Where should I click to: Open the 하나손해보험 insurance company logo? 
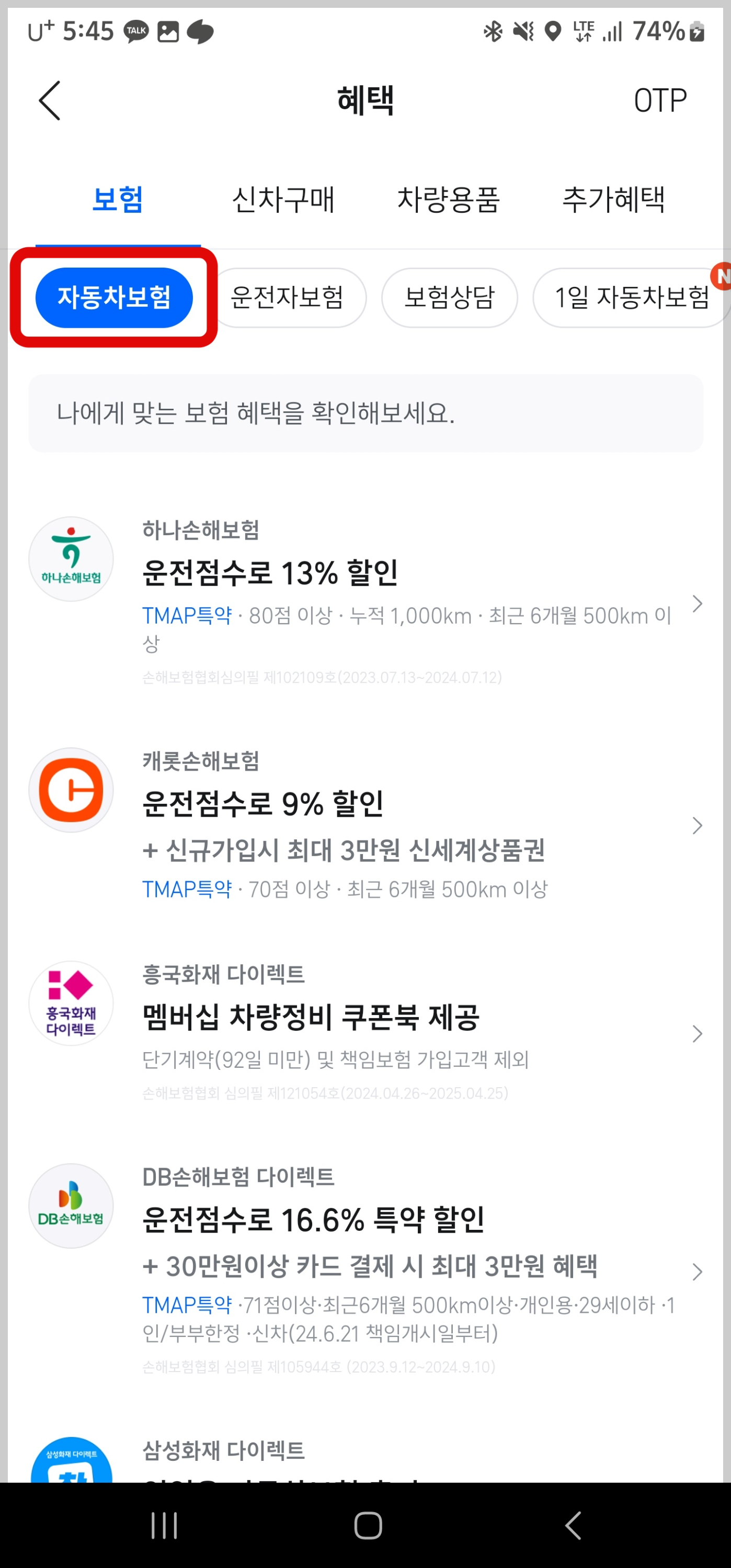pyautogui.click(x=71, y=558)
